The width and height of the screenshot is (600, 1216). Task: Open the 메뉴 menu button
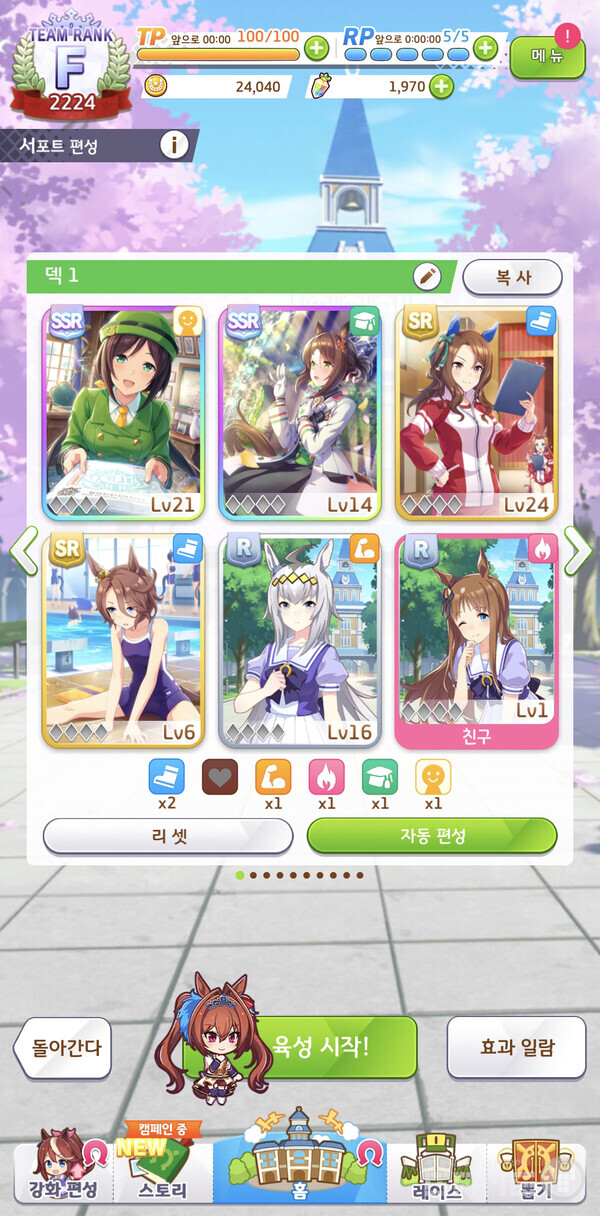[x=546, y=57]
